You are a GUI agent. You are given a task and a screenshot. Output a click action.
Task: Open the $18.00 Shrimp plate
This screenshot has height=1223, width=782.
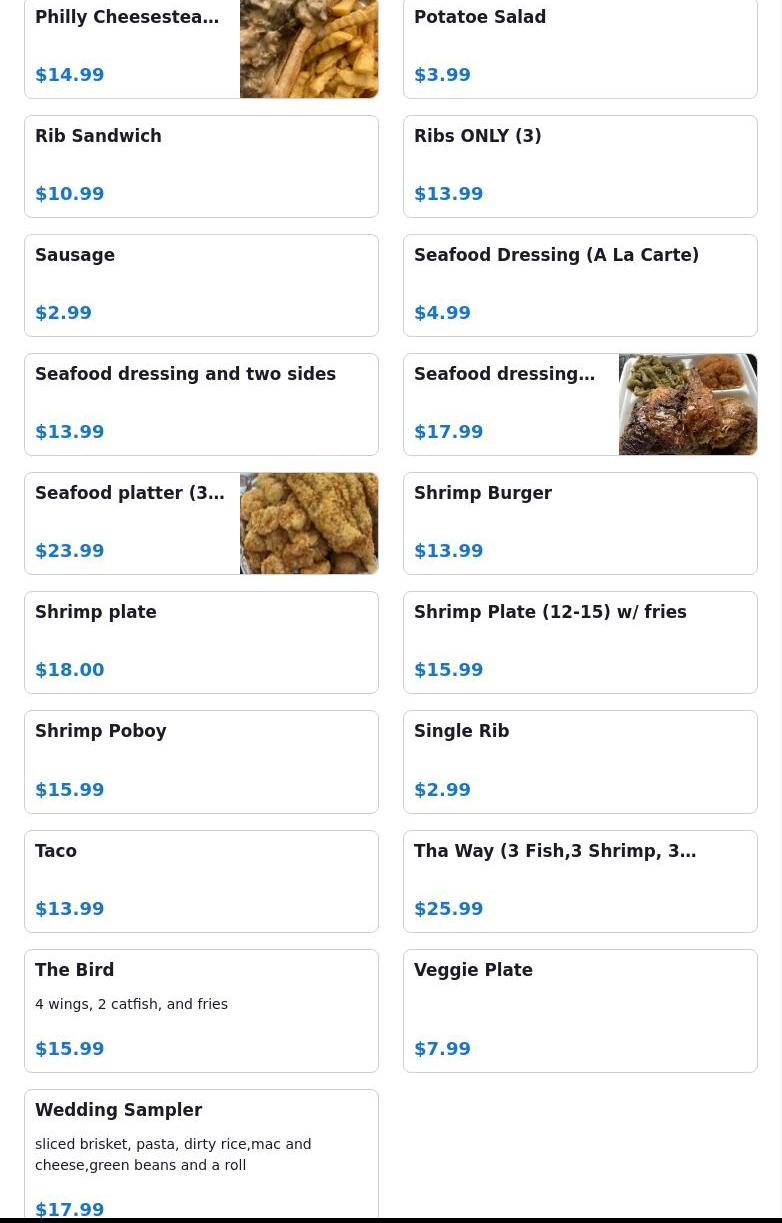(201, 642)
